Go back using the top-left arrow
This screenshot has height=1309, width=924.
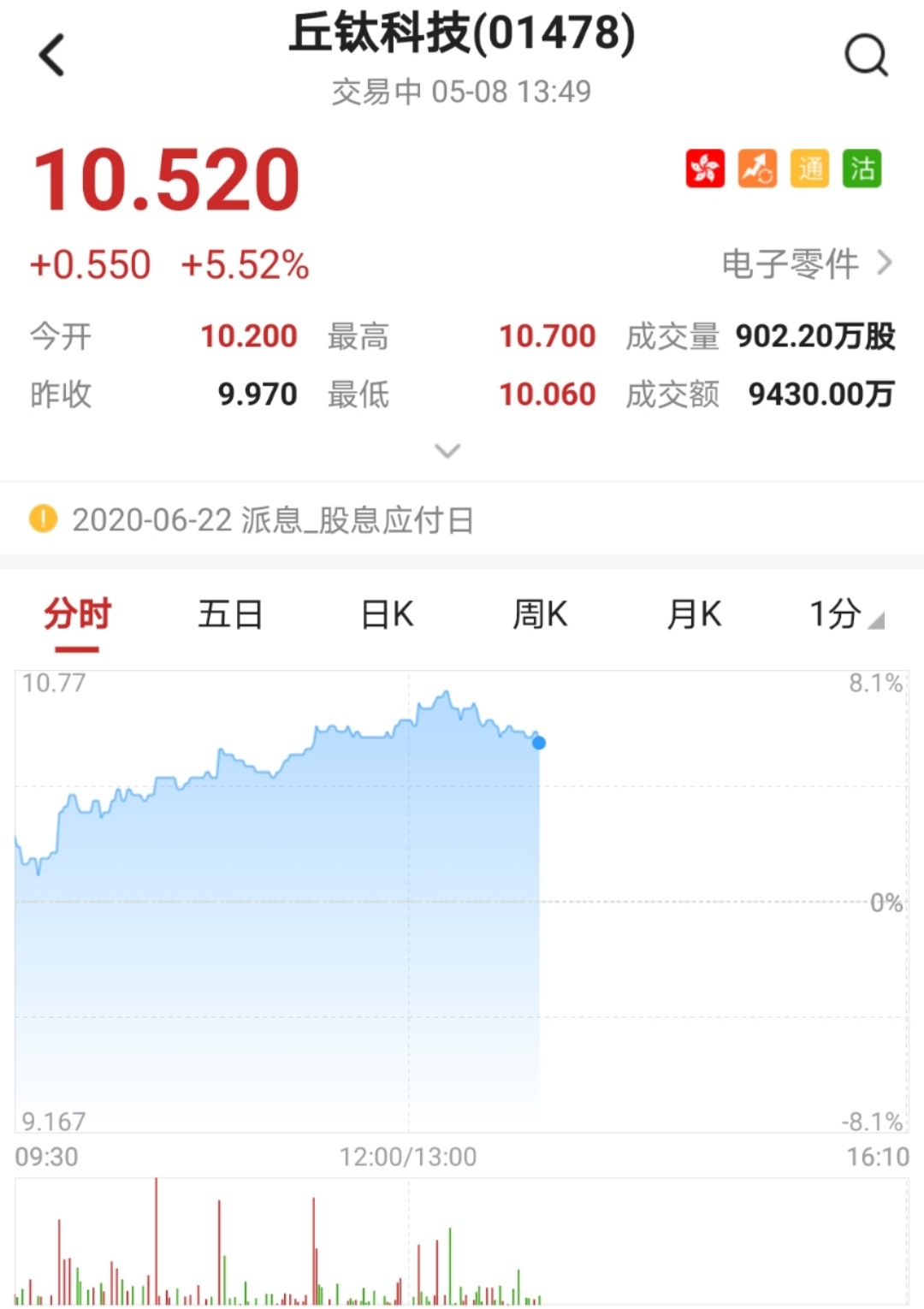(52, 56)
